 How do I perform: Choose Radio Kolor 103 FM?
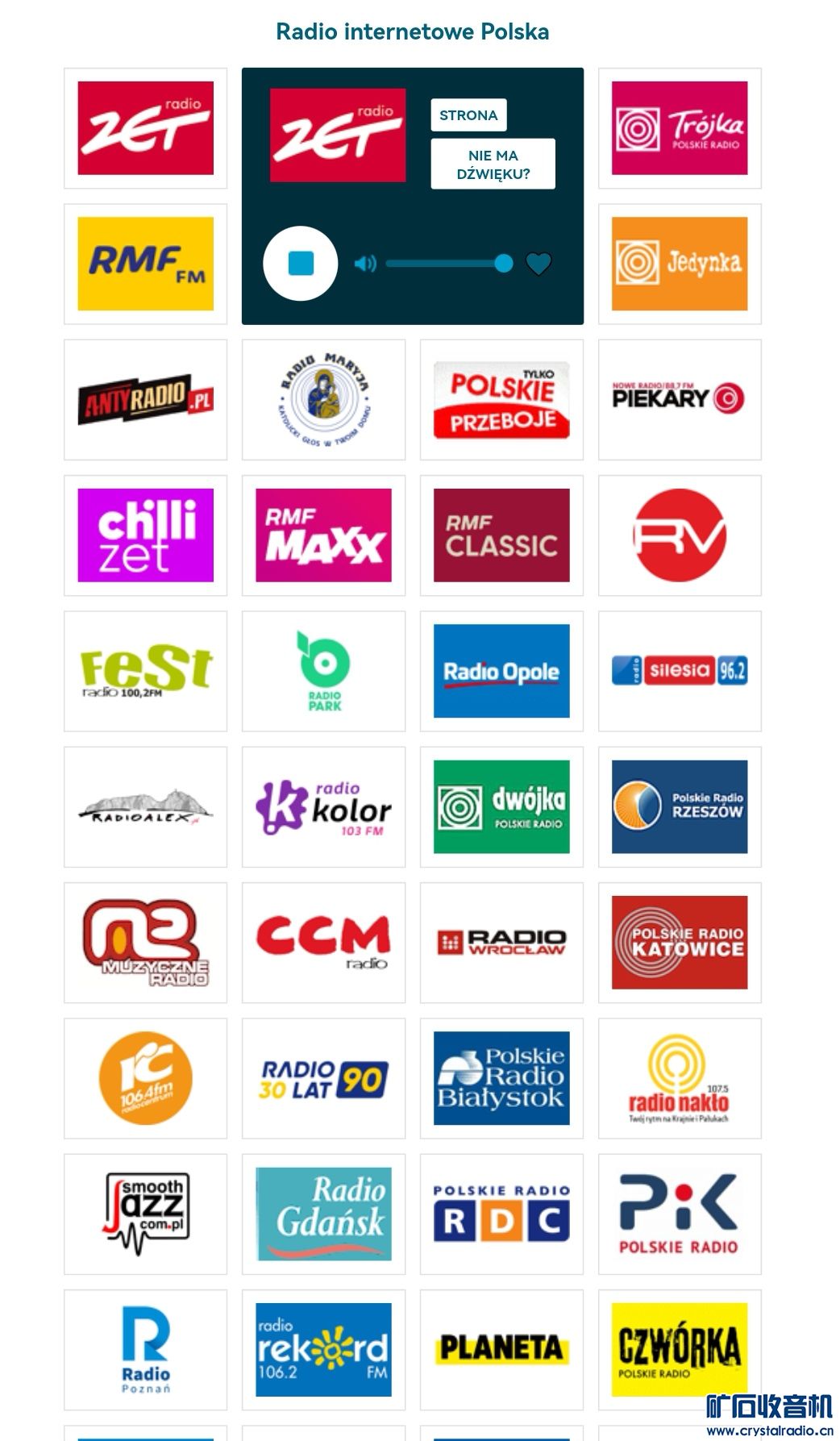point(323,806)
